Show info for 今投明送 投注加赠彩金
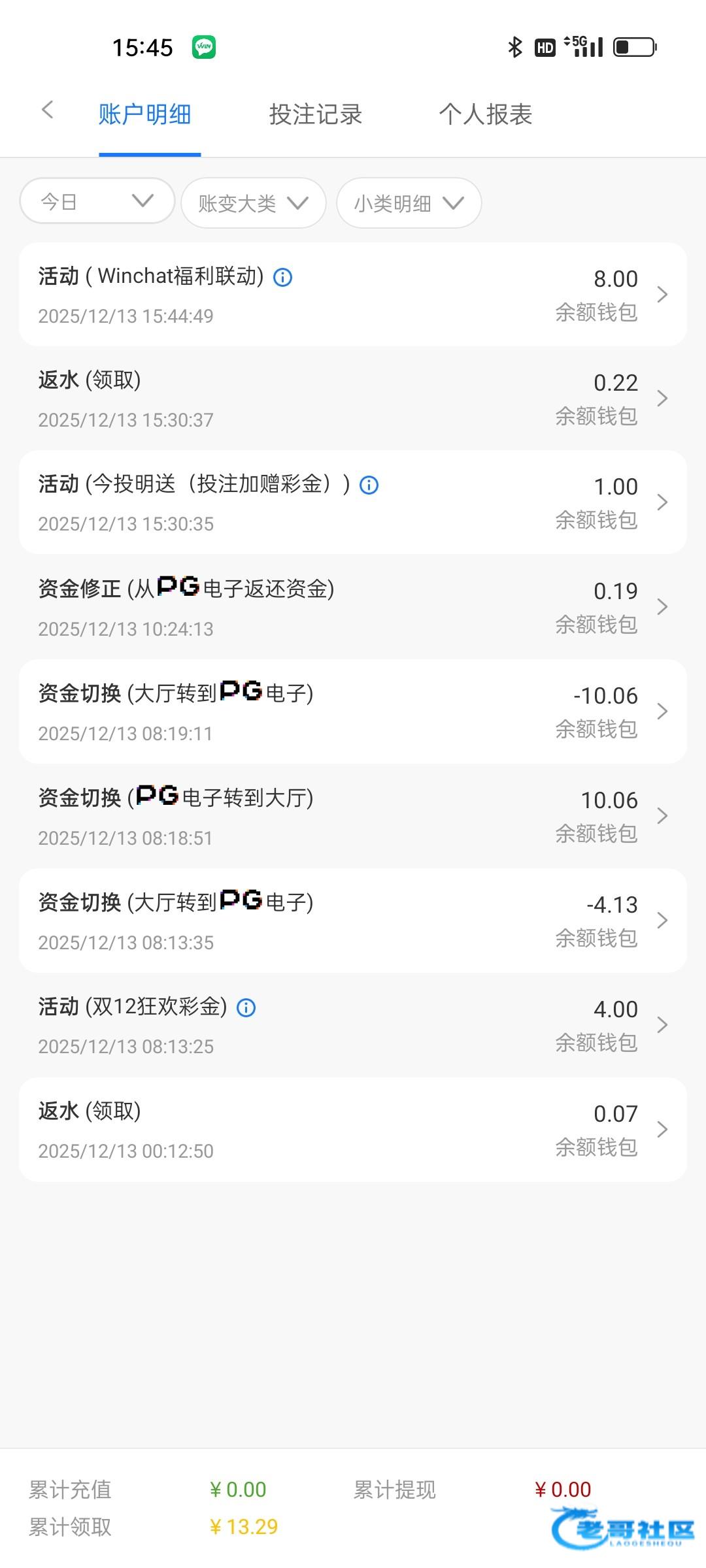 pos(369,485)
